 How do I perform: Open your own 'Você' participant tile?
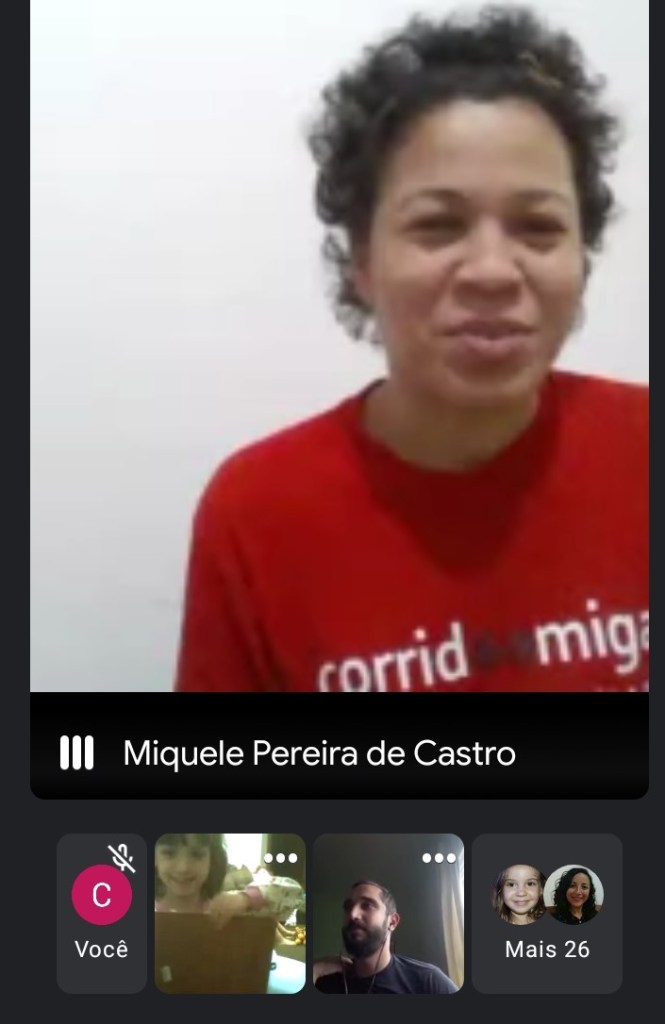point(101,913)
